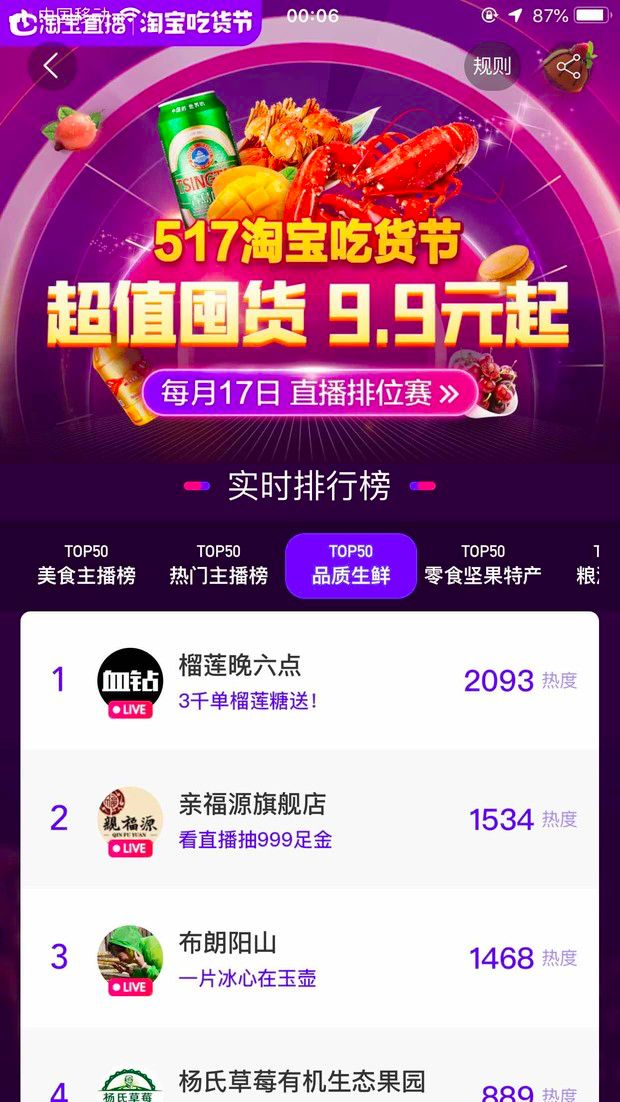Screen dimensions: 620x1102
Task: Go back with the arrow icon
Action: (51, 66)
